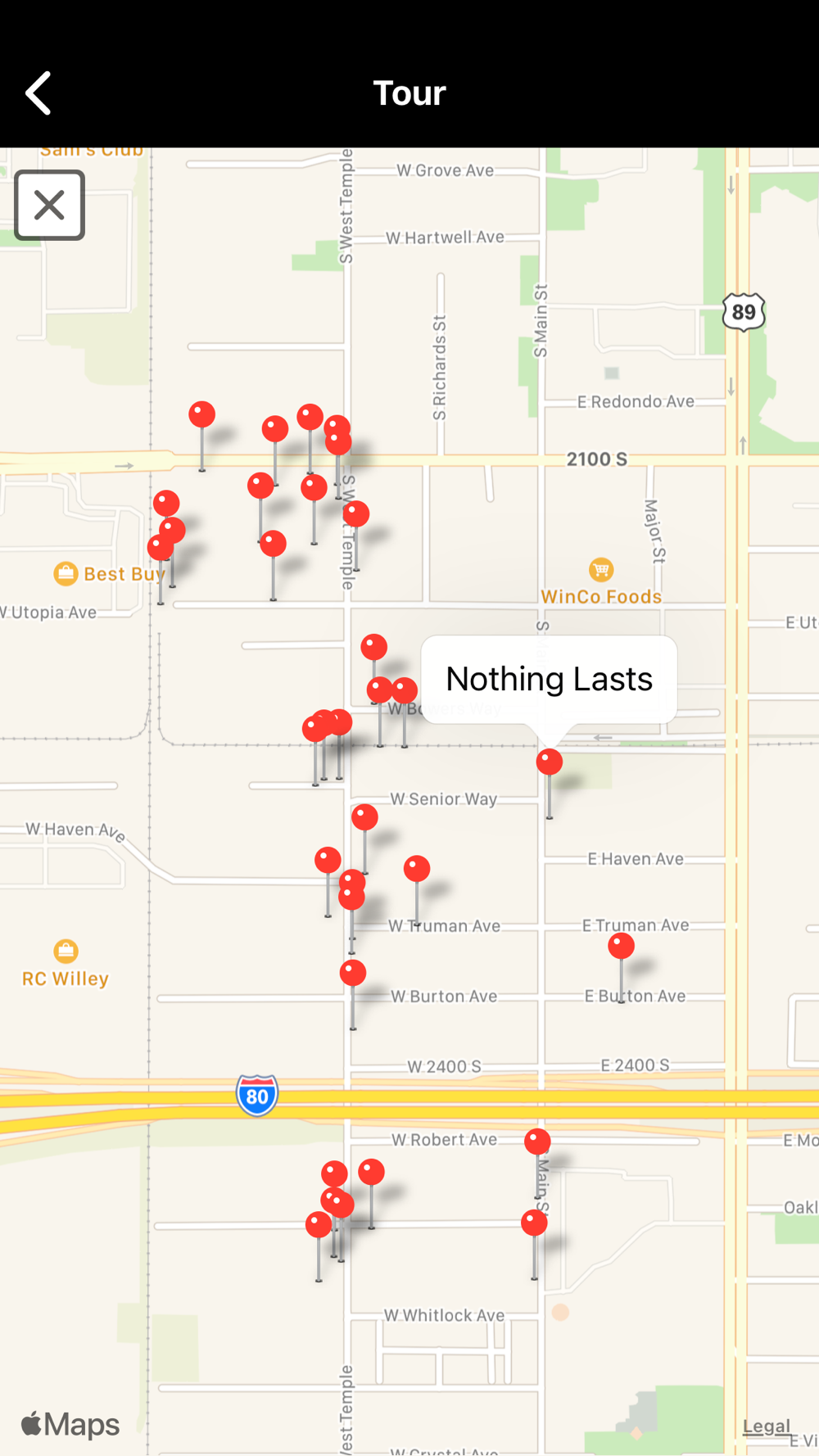
Task: Close the map with the X button
Action: tap(49, 205)
